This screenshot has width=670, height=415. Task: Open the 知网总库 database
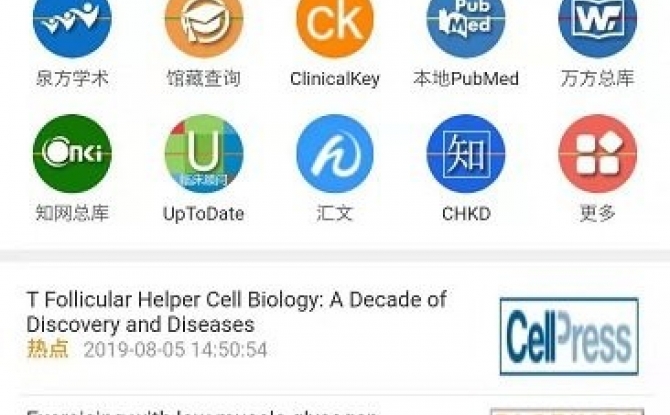[x=72, y=155]
